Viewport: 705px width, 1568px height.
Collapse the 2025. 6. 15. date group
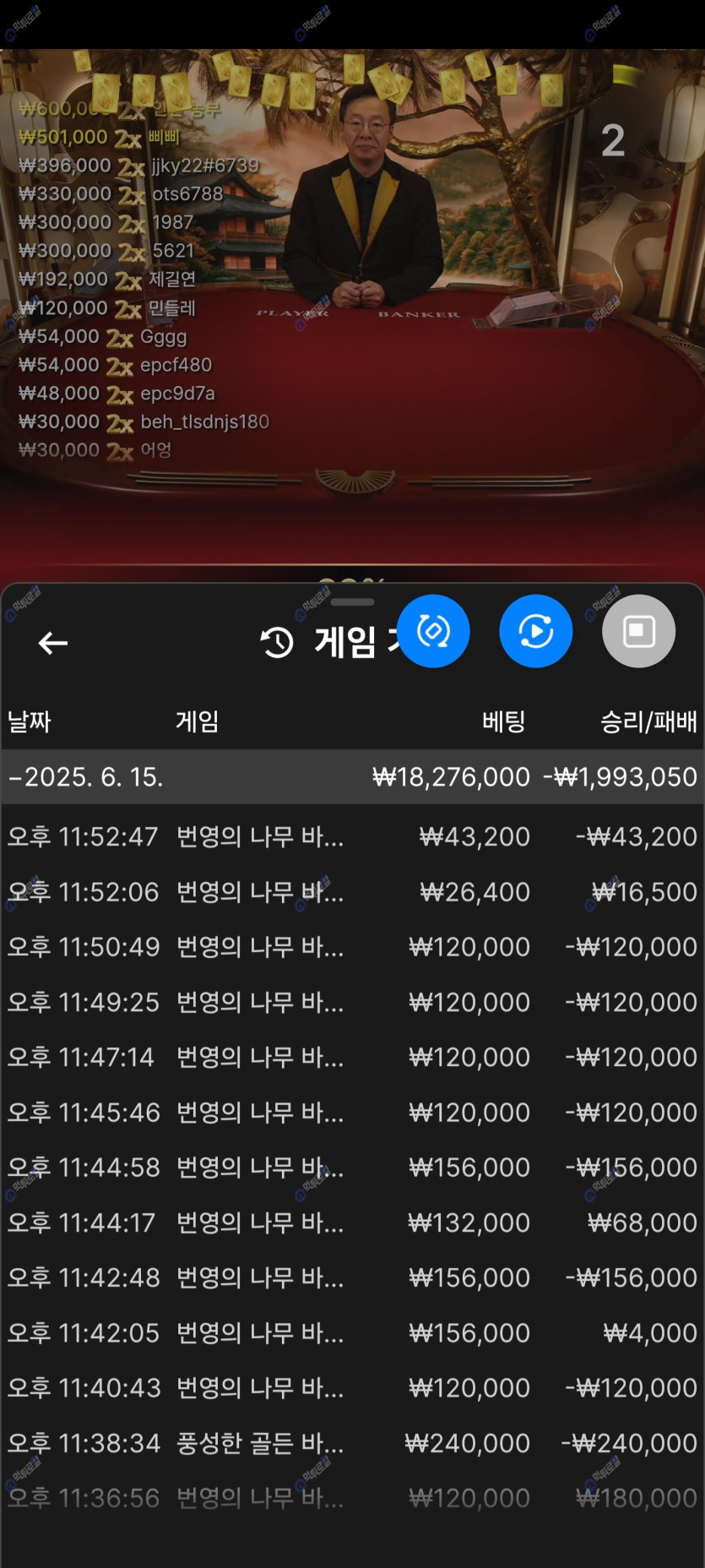(x=84, y=776)
